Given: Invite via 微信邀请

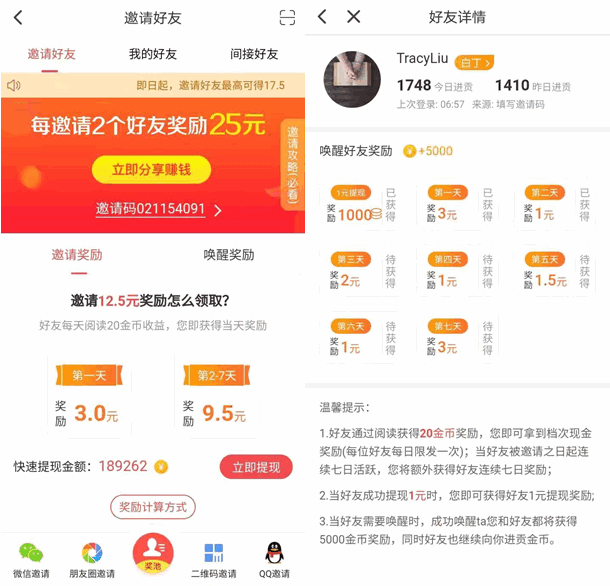Looking at the screenshot, I should coord(32,558).
